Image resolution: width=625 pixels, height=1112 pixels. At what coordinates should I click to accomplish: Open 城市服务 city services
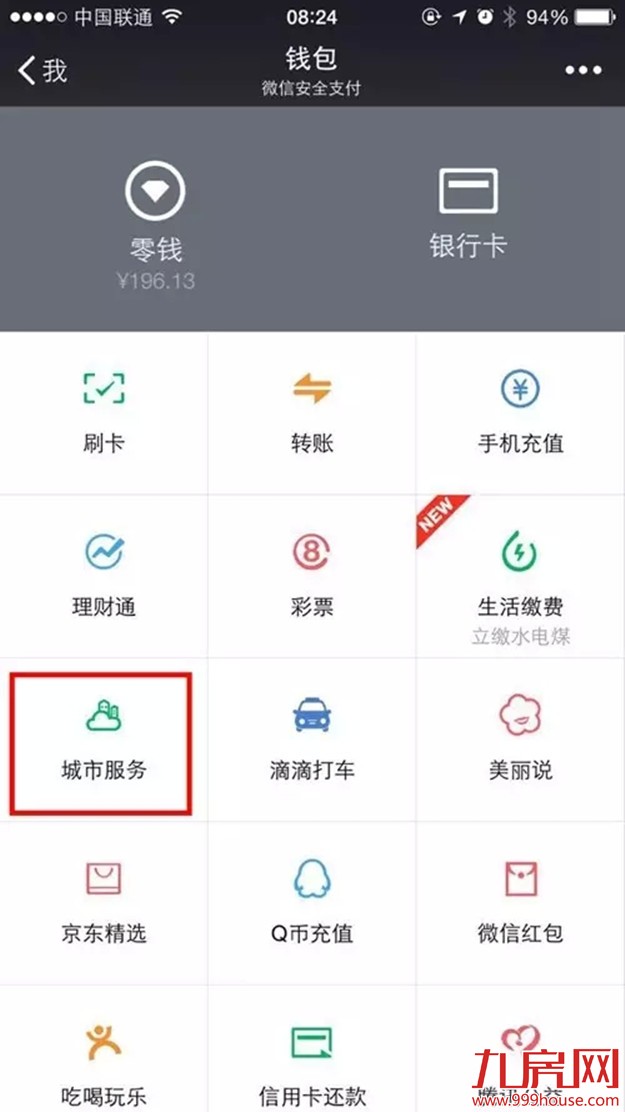point(103,740)
